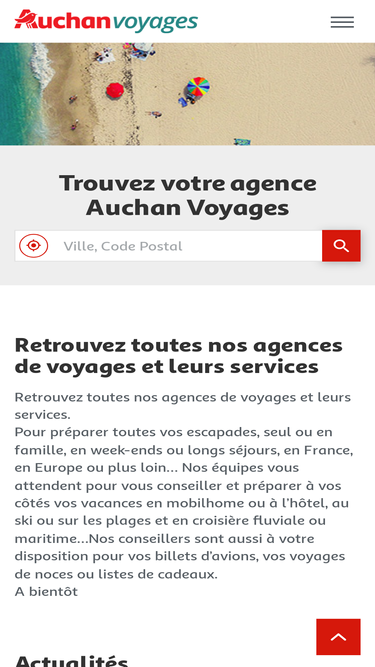
Task: Use my location to find an agency
Action: pyautogui.click(x=34, y=246)
